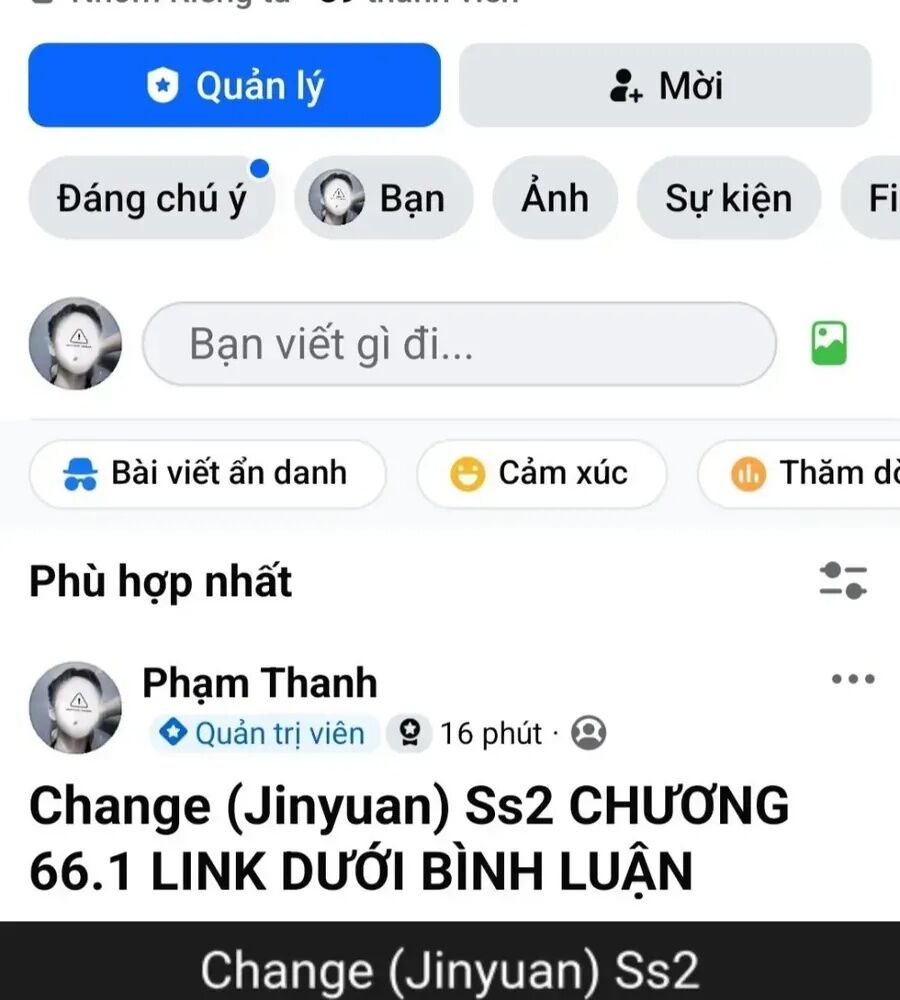Image resolution: width=900 pixels, height=1000 pixels.
Task: Open the Ảnh photos chip
Action: click(555, 198)
